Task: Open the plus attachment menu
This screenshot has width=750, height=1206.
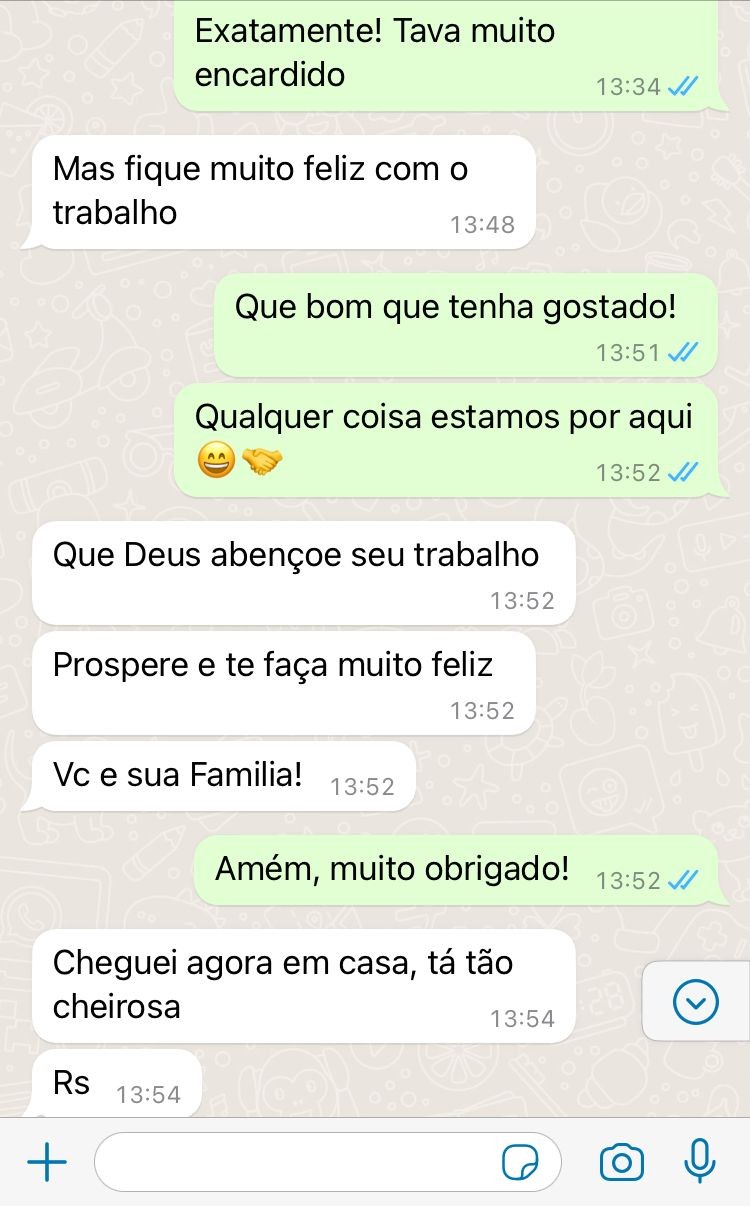Action: (x=46, y=1162)
